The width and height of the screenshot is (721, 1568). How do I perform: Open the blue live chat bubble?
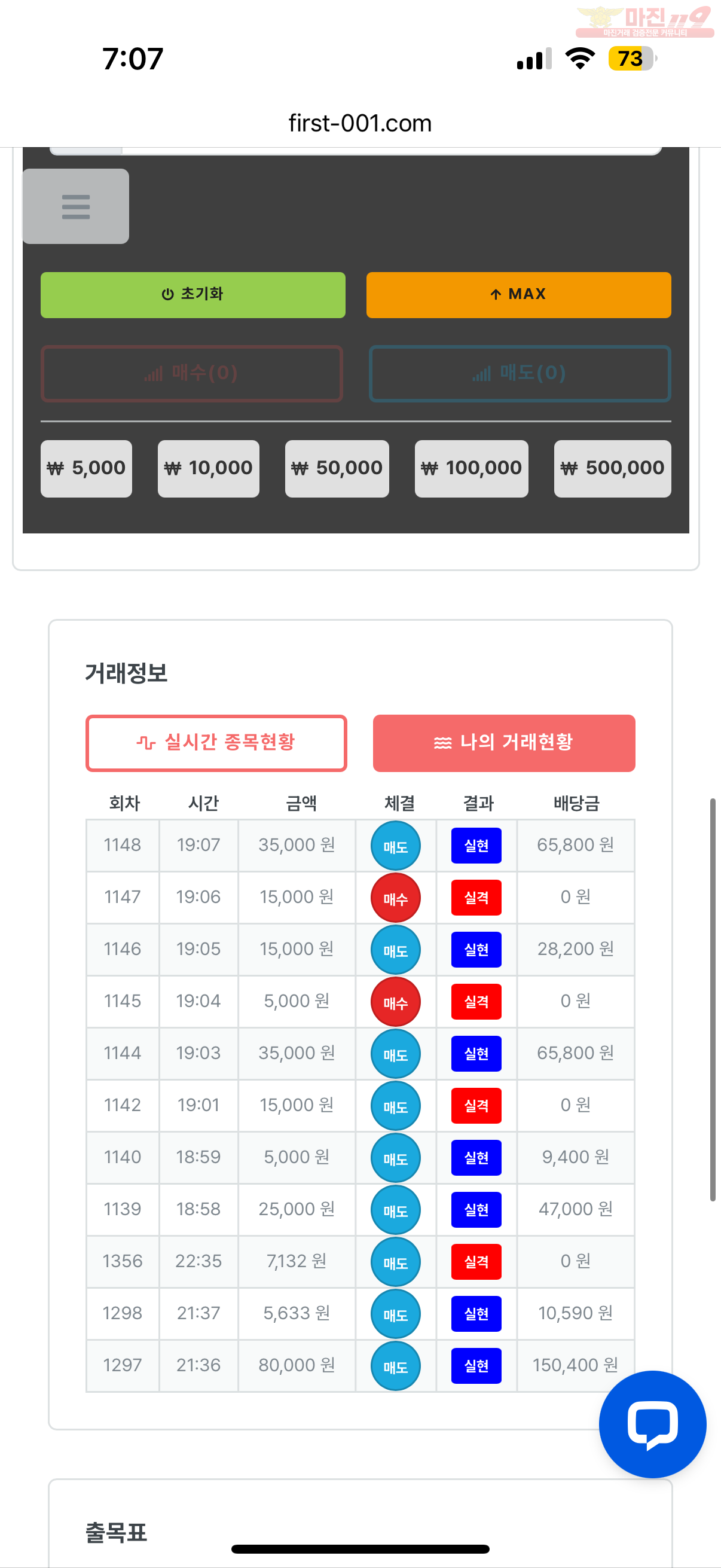(652, 1424)
